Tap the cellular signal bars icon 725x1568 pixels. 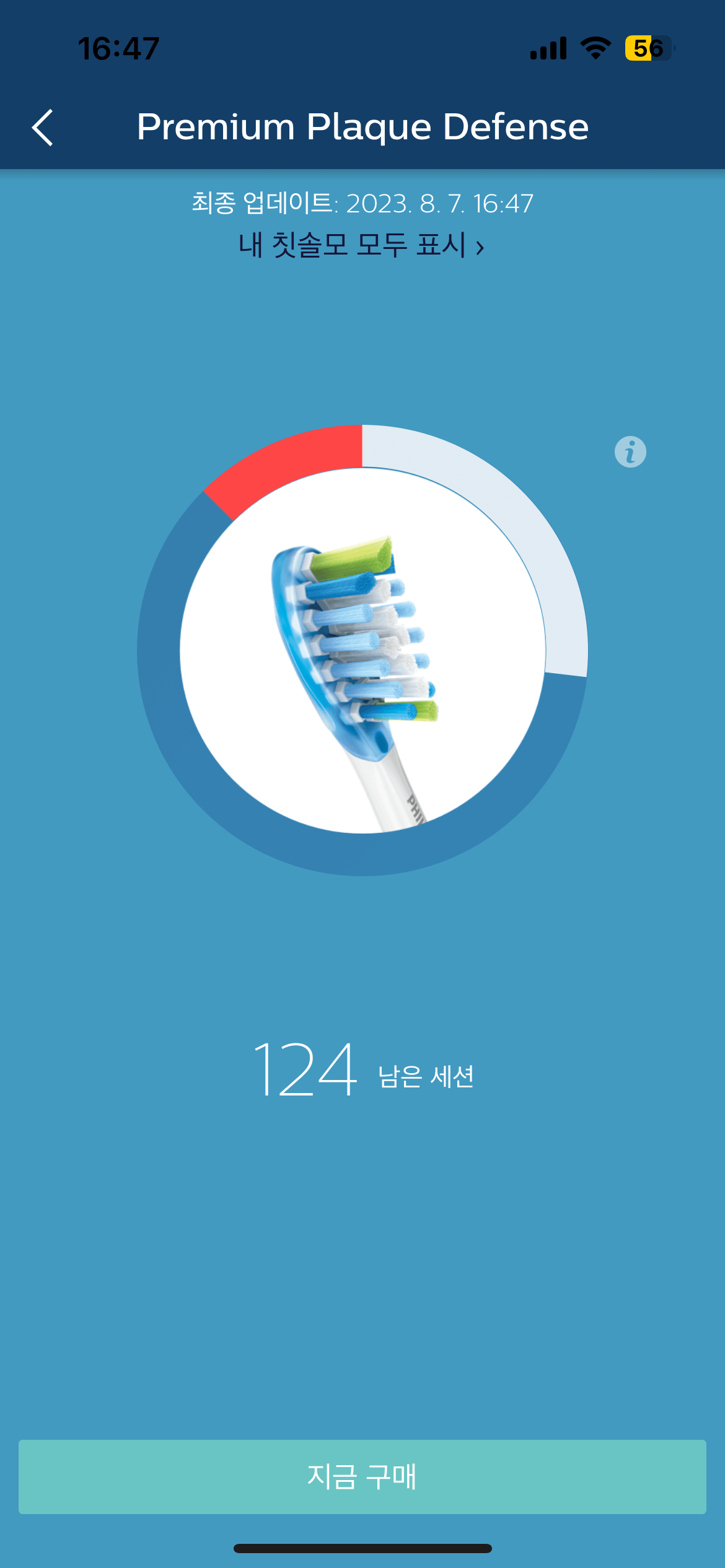coord(548,48)
